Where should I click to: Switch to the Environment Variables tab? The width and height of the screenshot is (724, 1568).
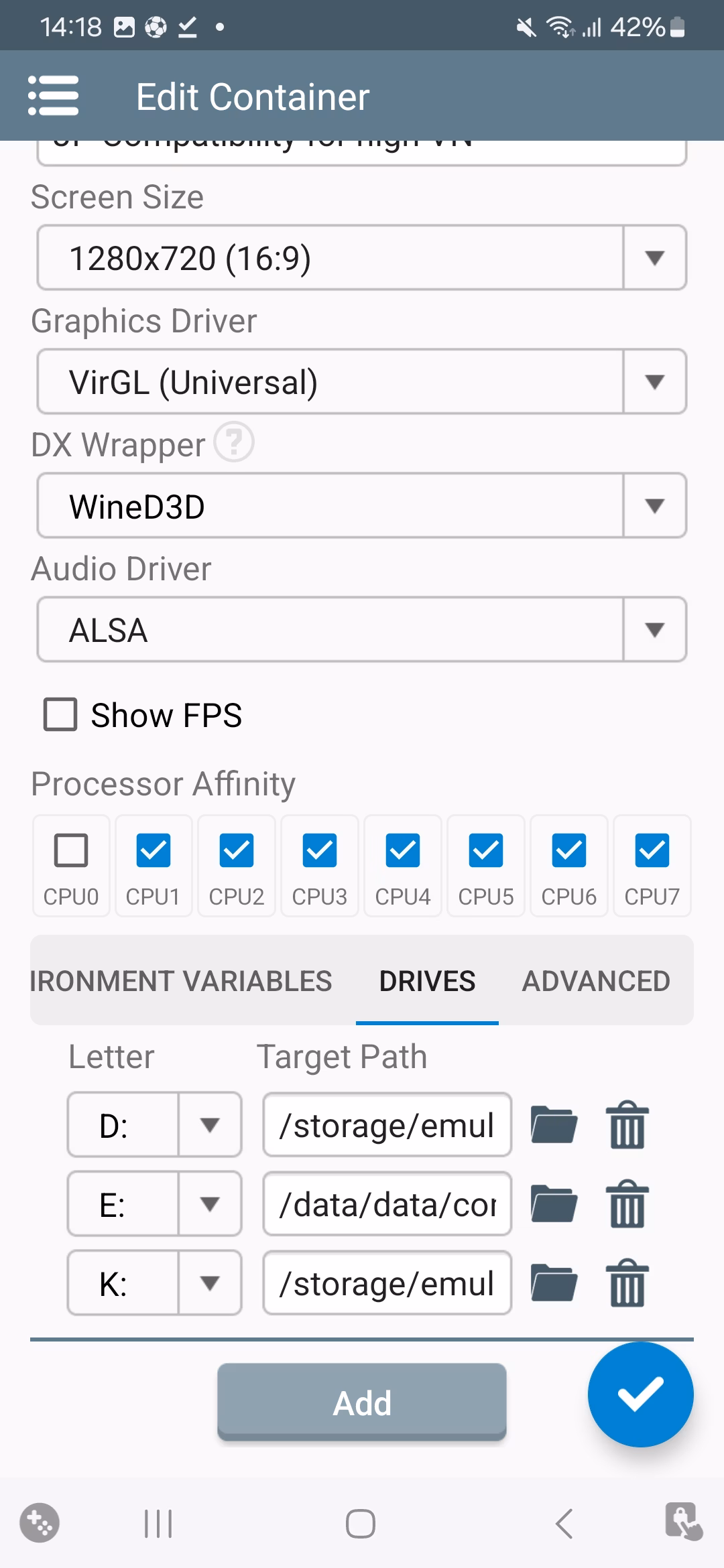[181, 981]
